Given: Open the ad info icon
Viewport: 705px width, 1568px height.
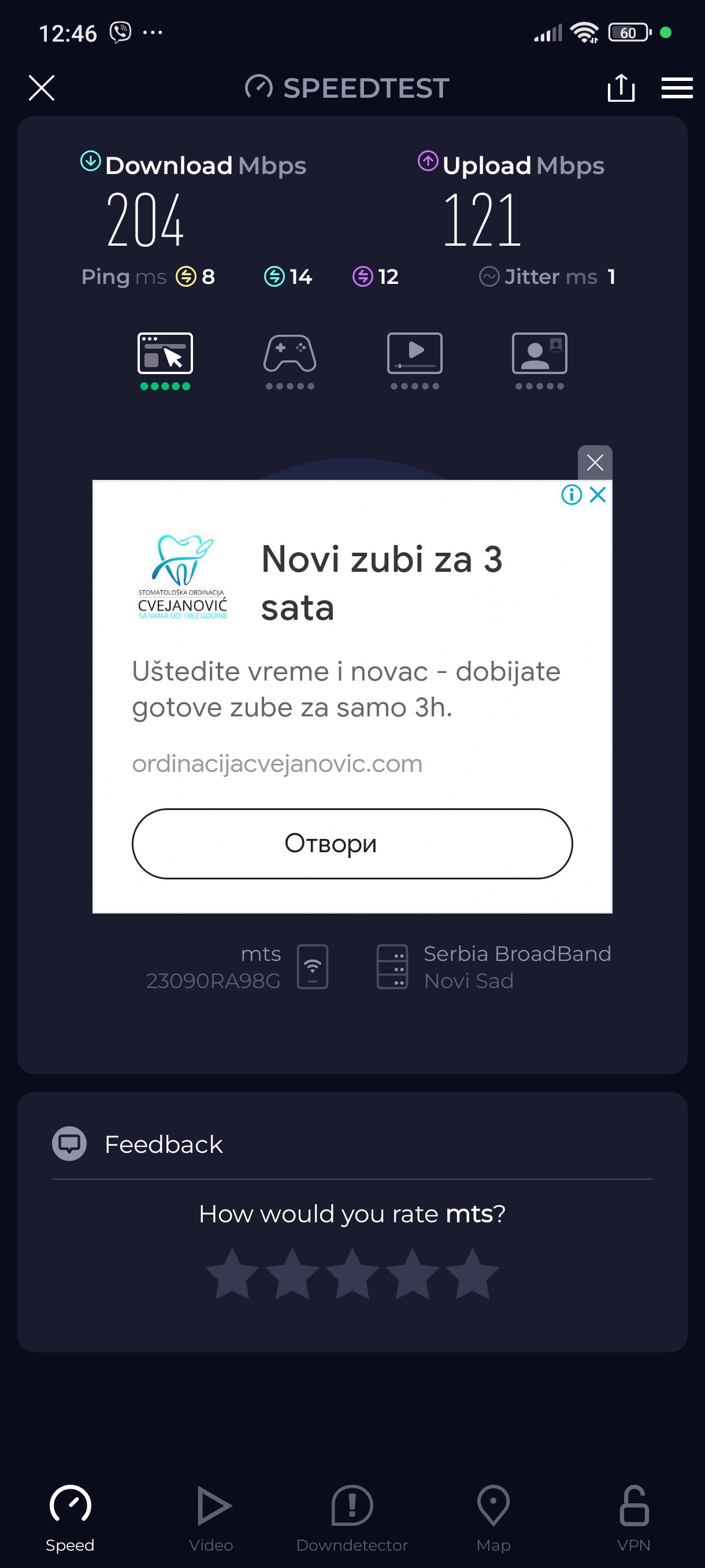Looking at the screenshot, I should coord(571,494).
